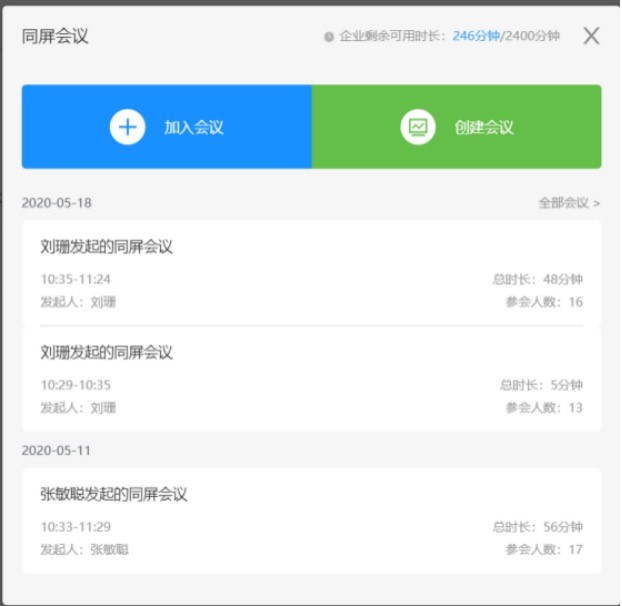Close the 同屏会议 dialog
622x606 pixels.
tap(591, 36)
